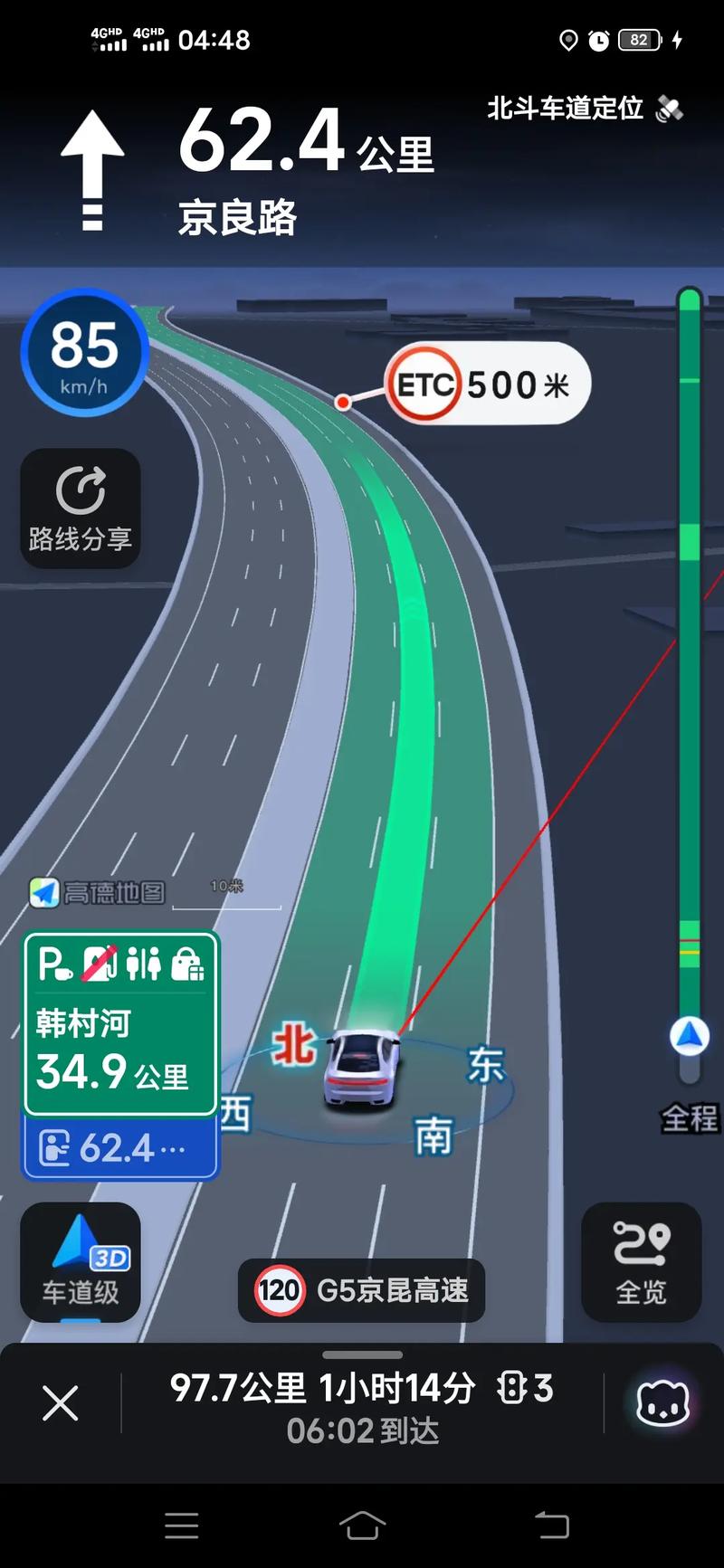Open the voice assistant cat icon
Image resolution: width=724 pixels, height=1568 pixels.
[662, 1403]
